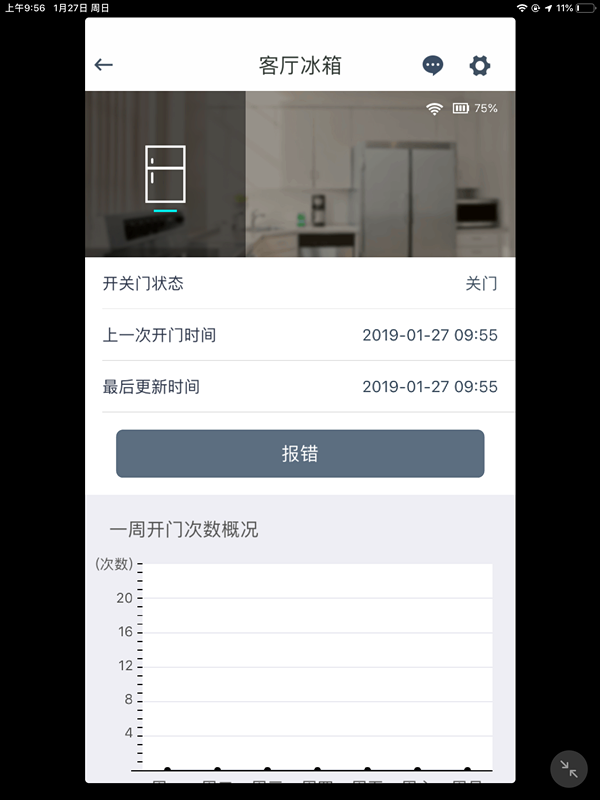Go back from 客厅冰箱 screen

pyautogui.click(x=104, y=65)
